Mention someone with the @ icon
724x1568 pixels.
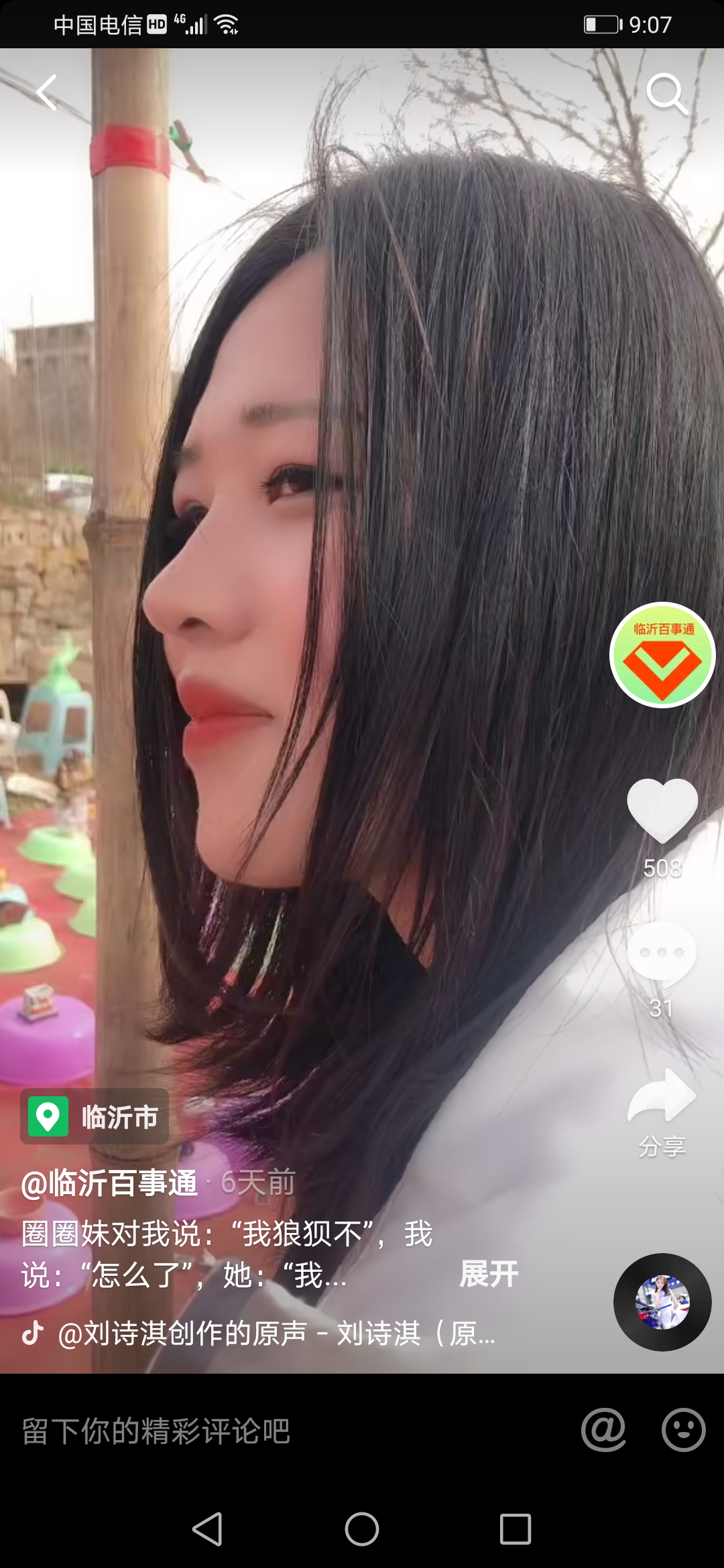click(x=603, y=1431)
